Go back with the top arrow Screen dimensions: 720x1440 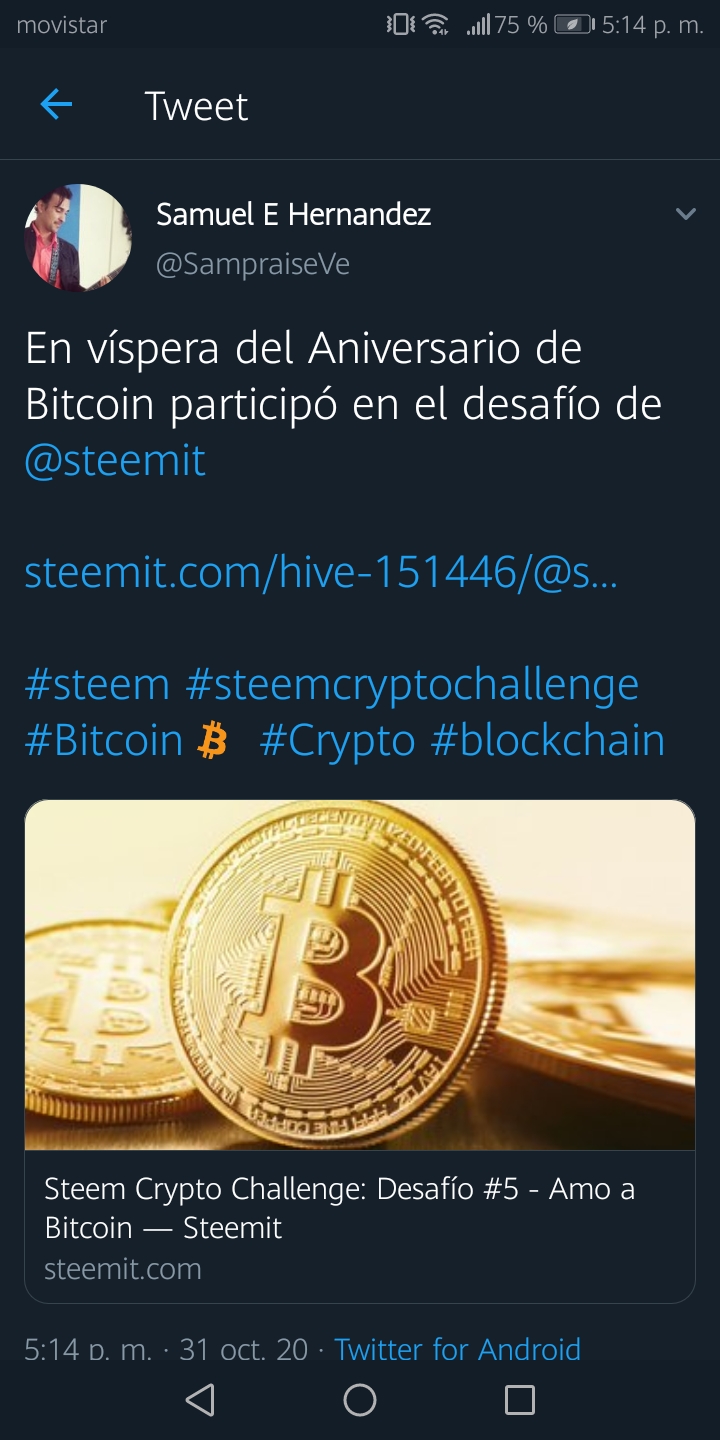click(56, 104)
